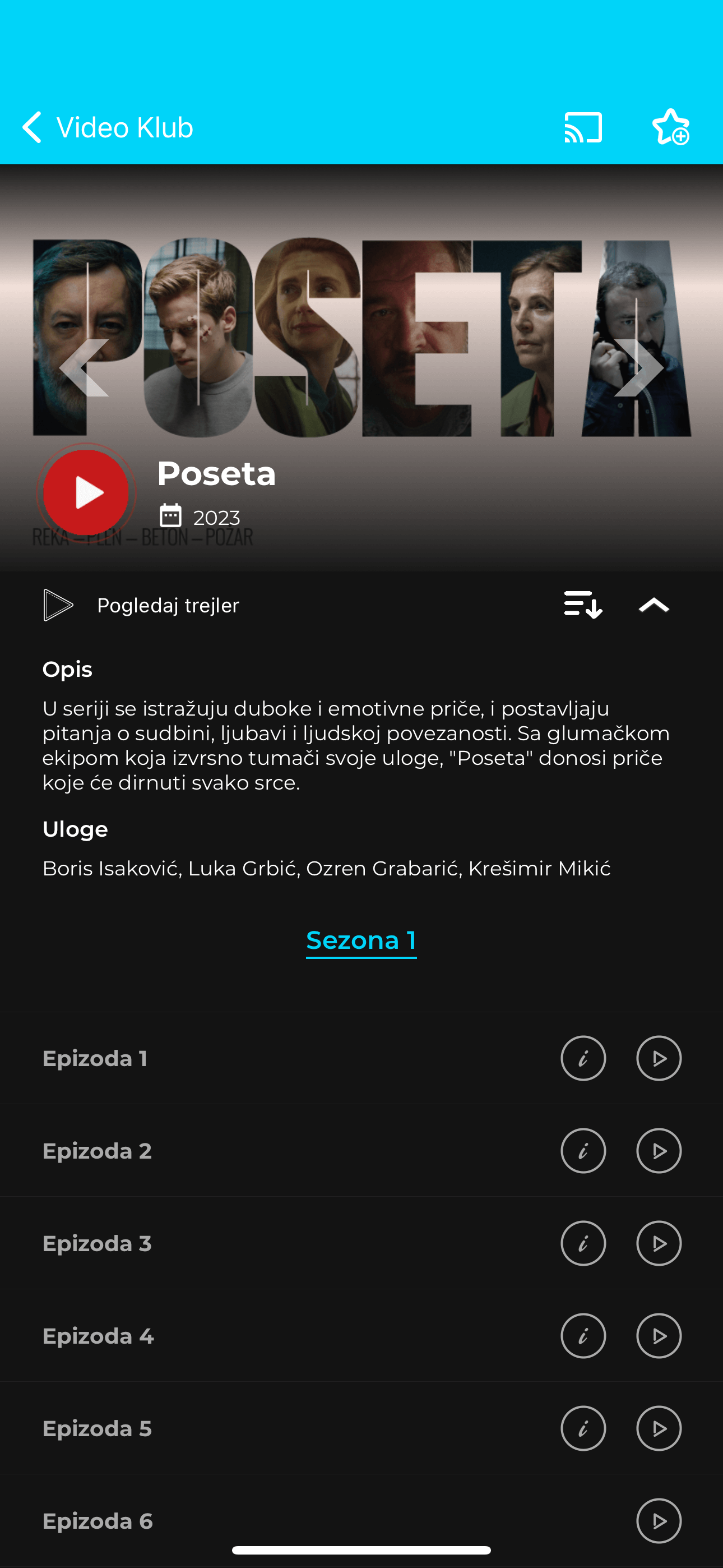This screenshot has height=1568, width=723.
Task: Collapse the description section
Action: tap(654, 605)
